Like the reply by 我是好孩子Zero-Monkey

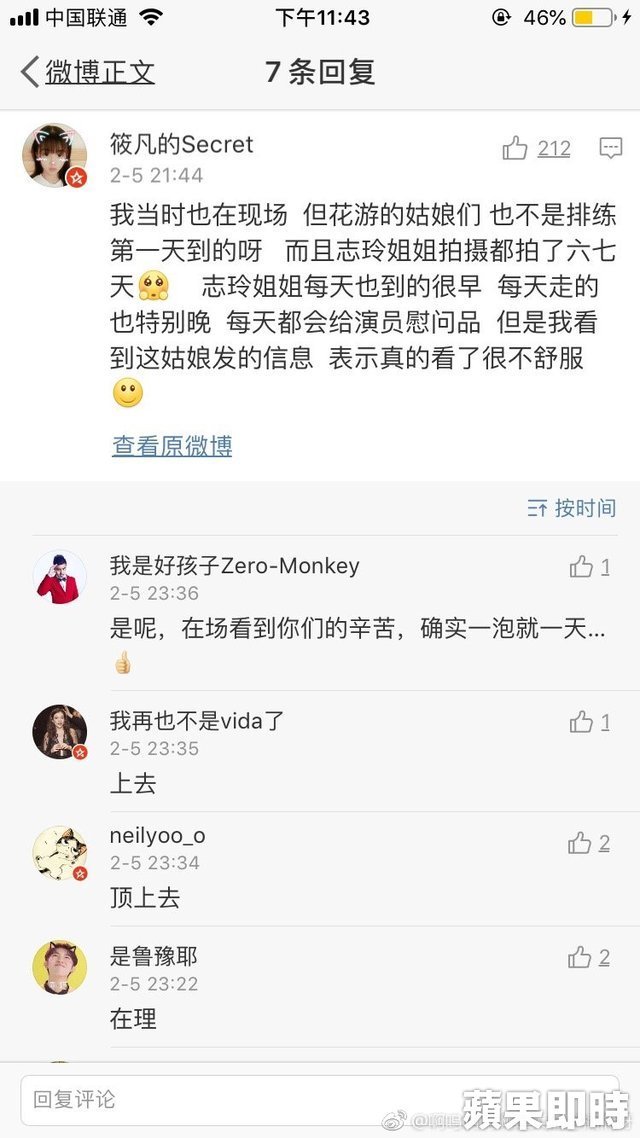point(581,567)
